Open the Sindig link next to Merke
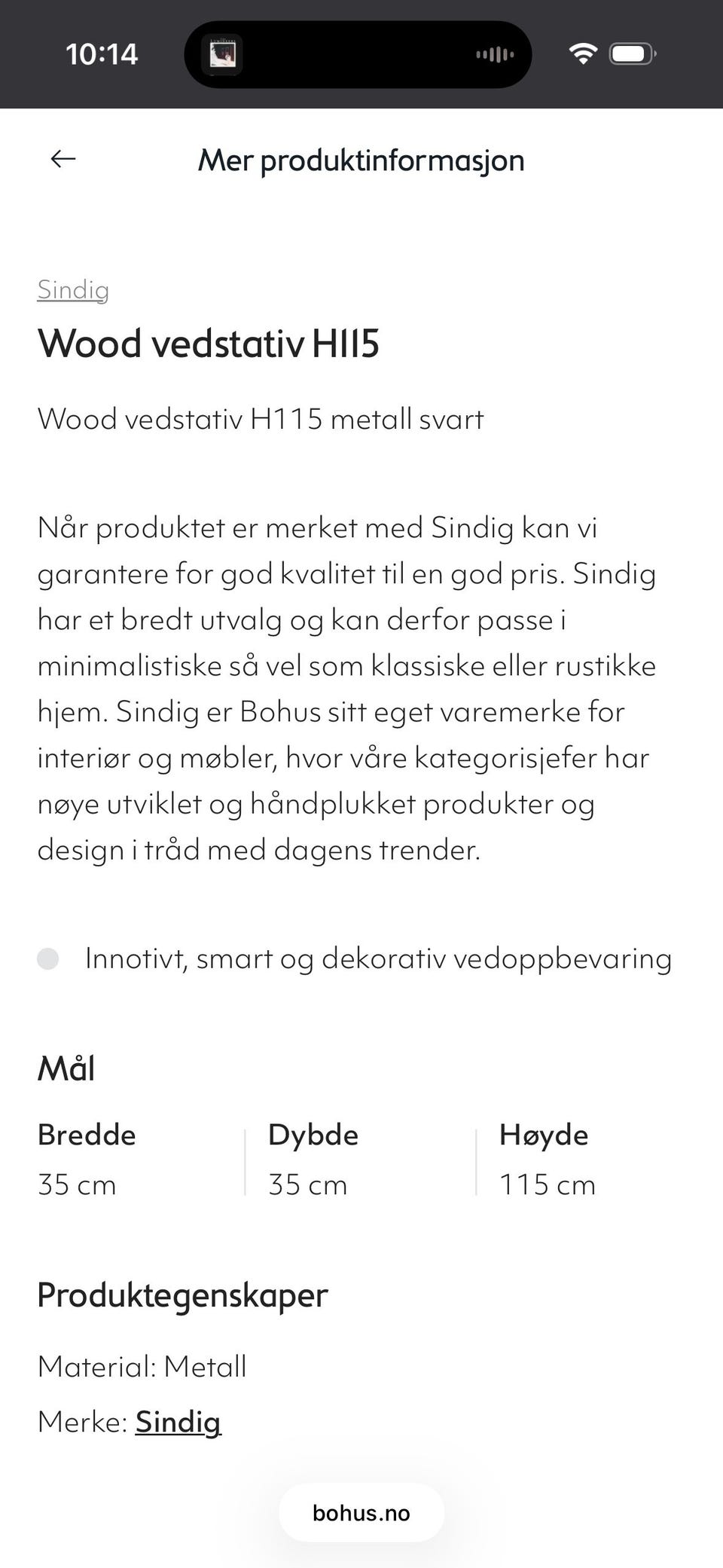This screenshot has height=1568, width=723. pos(177,1423)
